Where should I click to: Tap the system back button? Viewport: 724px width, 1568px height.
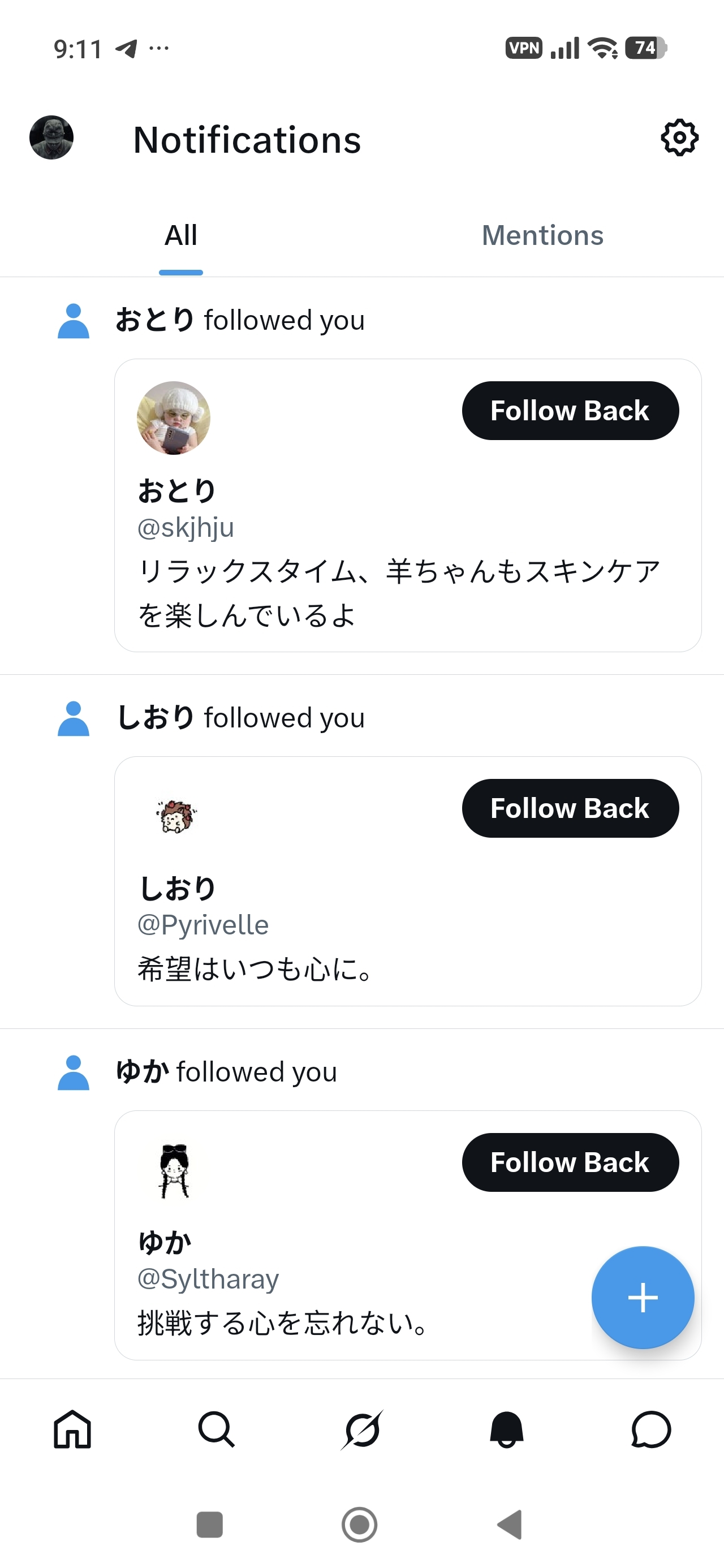pyautogui.click(x=510, y=1525)
